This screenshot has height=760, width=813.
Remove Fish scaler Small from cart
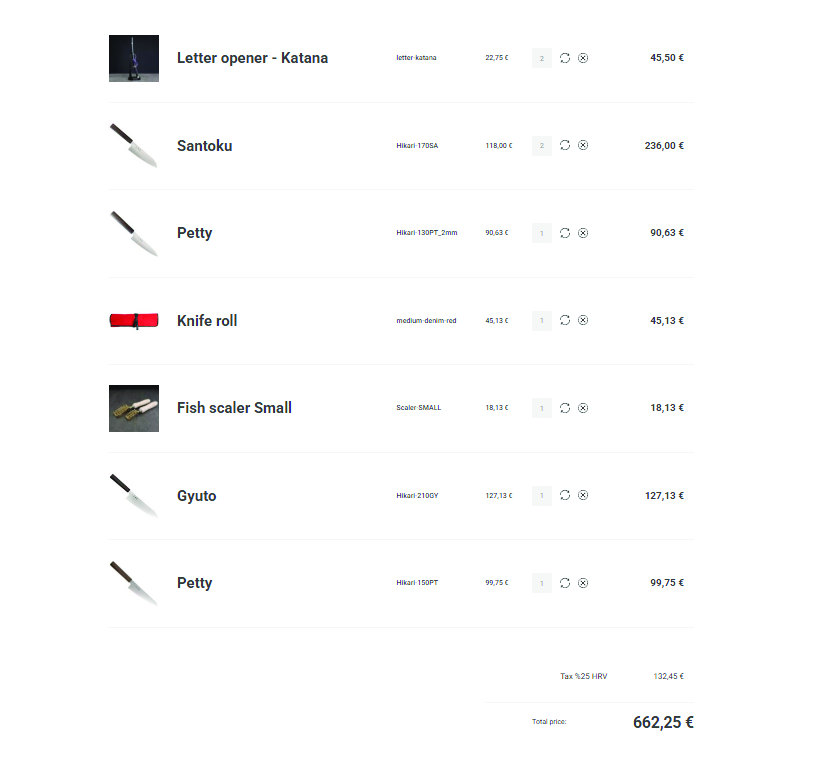(583, 408)
